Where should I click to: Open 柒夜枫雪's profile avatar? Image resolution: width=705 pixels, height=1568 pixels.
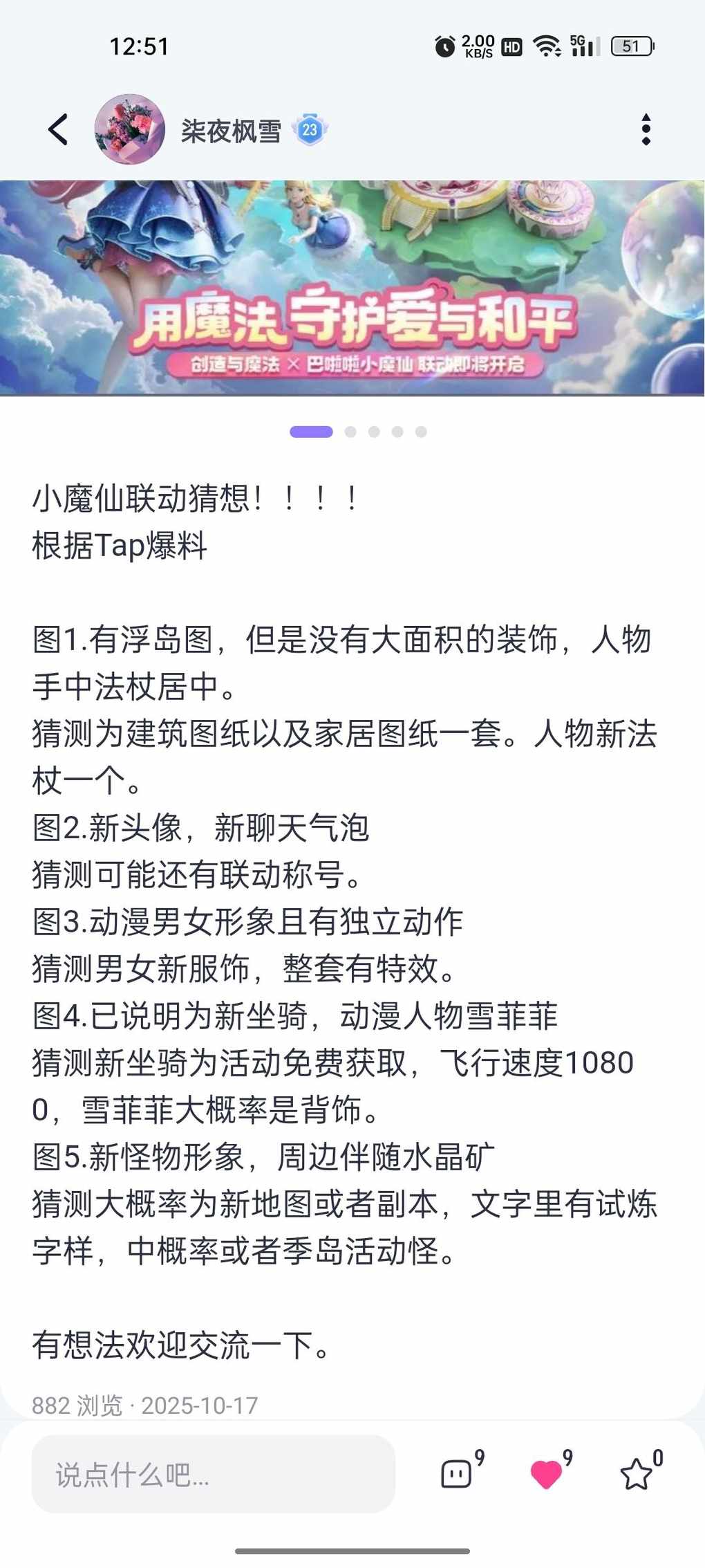[129, 130]
